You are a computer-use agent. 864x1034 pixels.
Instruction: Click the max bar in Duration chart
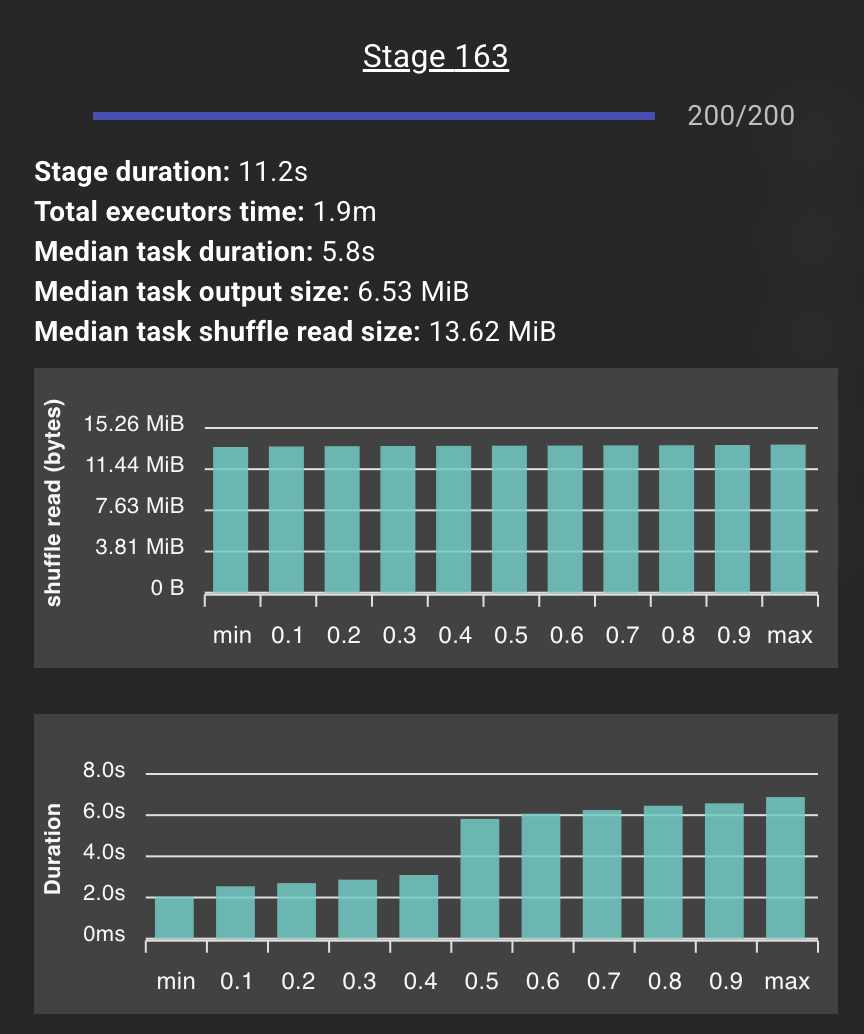(x=786, y=865)
